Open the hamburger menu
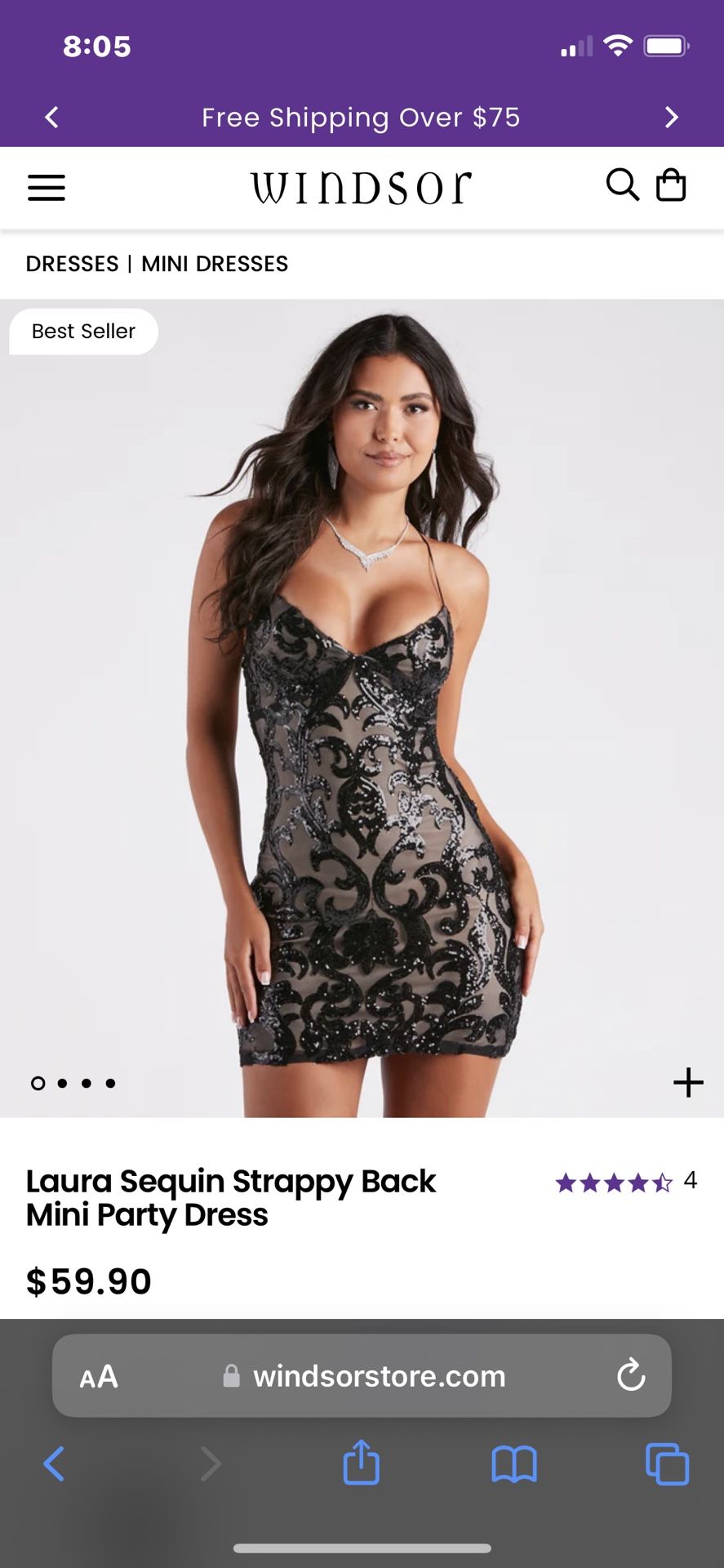This screenshot has height=1568, width=724. pos(47,187)
